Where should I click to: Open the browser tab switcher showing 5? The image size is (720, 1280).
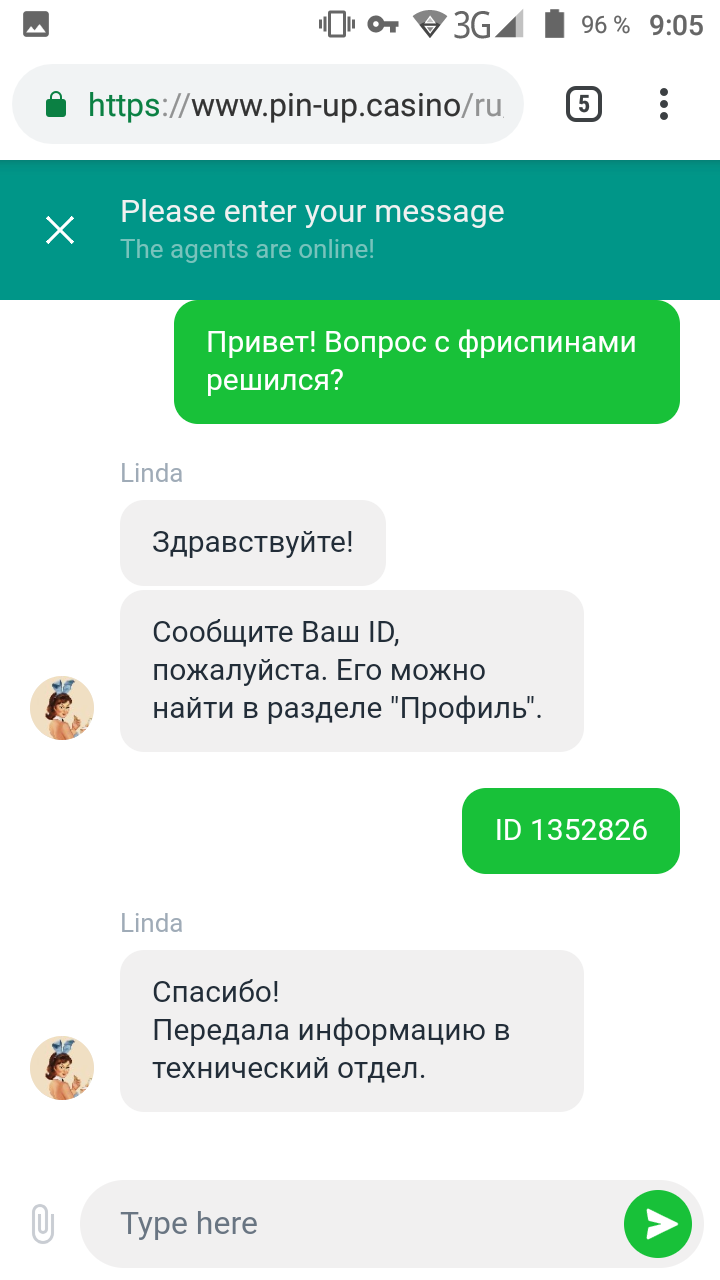[x=584, y=105]
